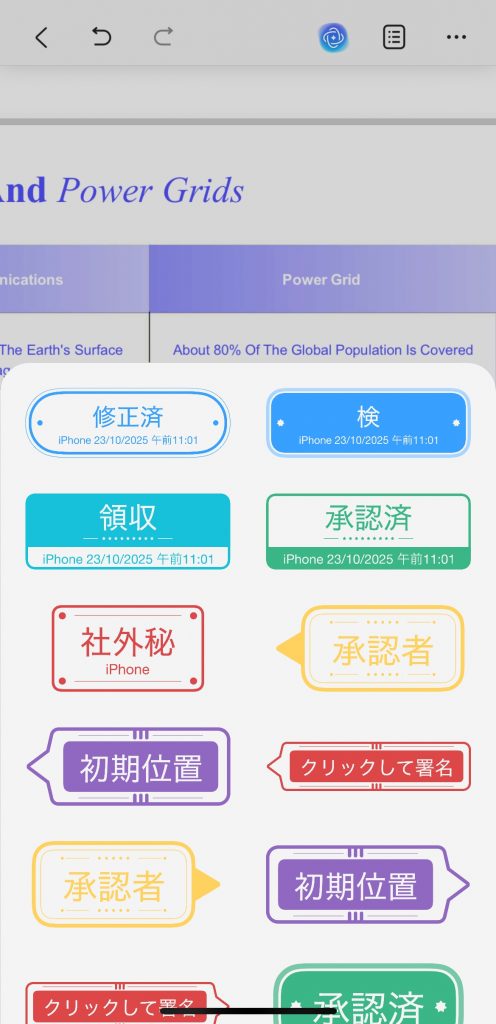Select the white 承認済 stamp with date
Image resolution: width=496 pixels, height=1024 pixels.
[x=368, y=531]
